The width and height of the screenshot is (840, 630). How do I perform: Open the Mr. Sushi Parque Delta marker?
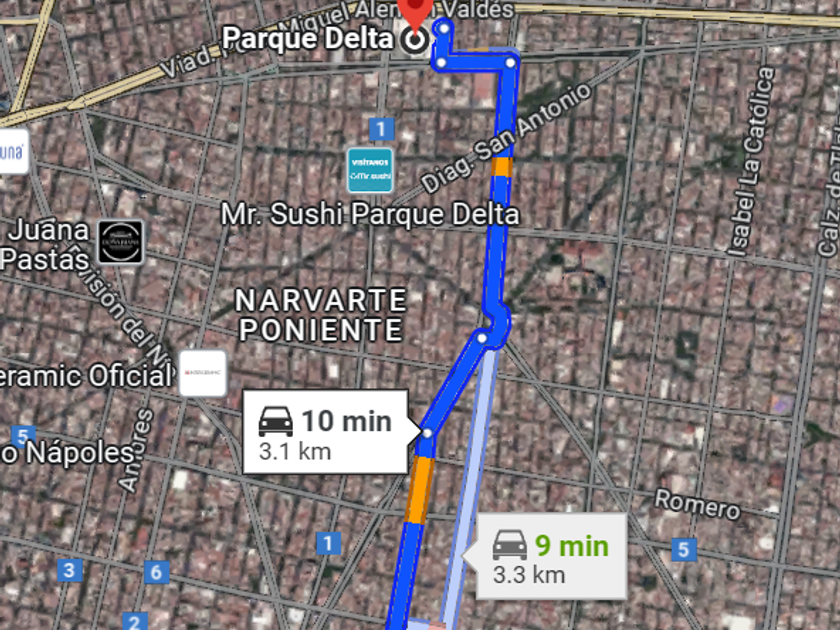point(370,170)
